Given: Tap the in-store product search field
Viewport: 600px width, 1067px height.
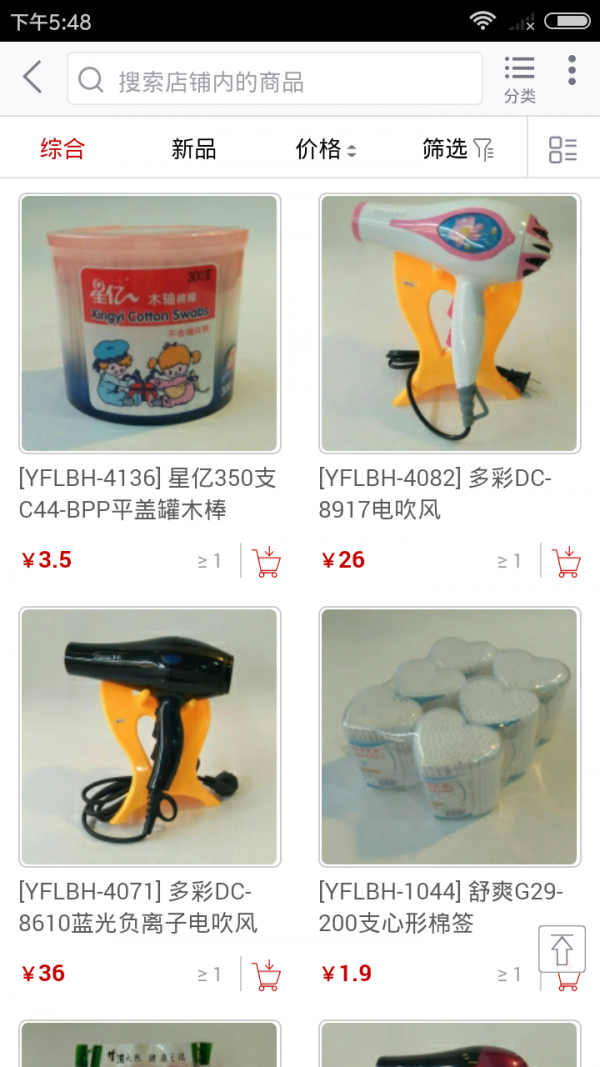Looking at the screenshot, I should click(275, 80).
